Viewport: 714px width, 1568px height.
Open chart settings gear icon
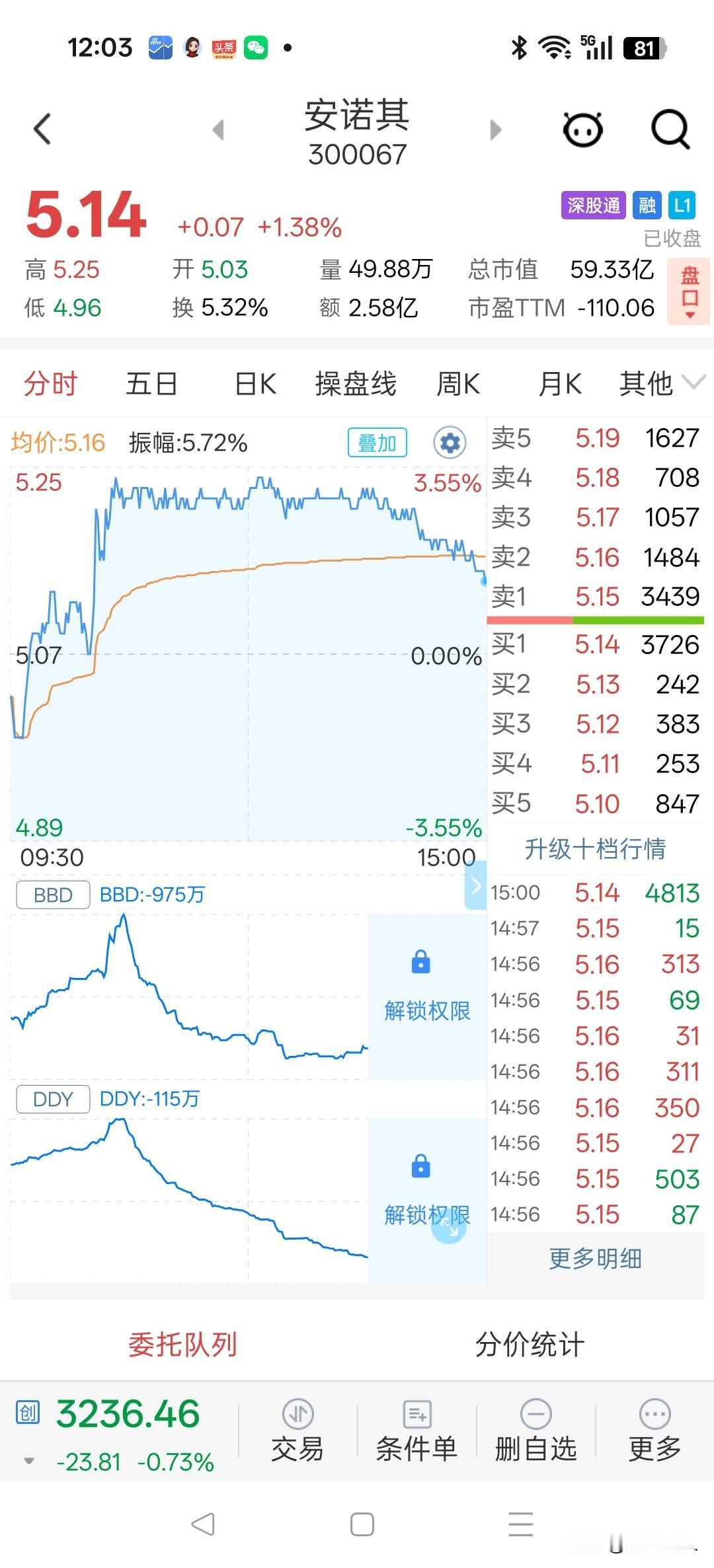pos(450,443)
